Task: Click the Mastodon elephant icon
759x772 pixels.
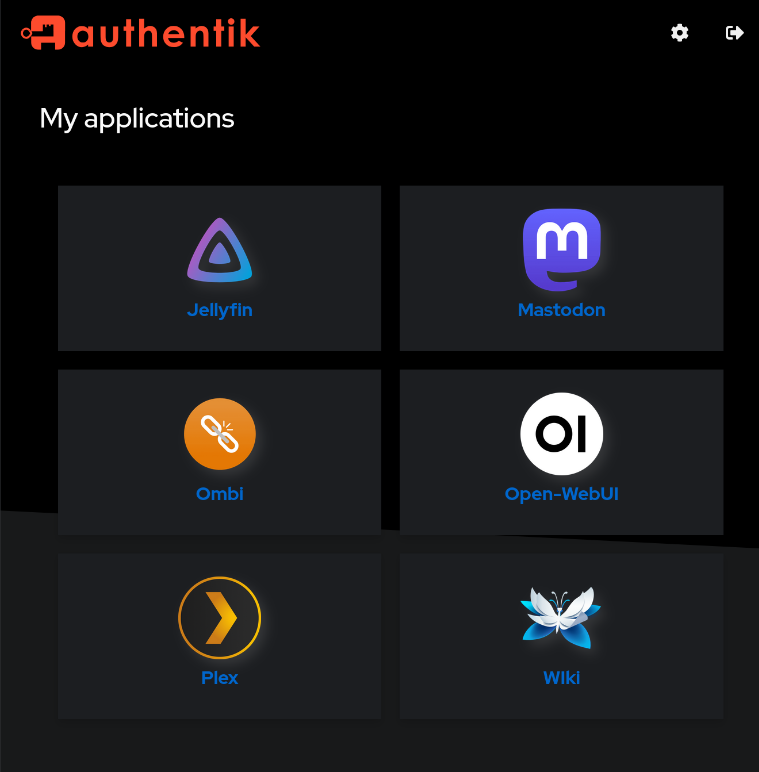Action: pos(561,250)
